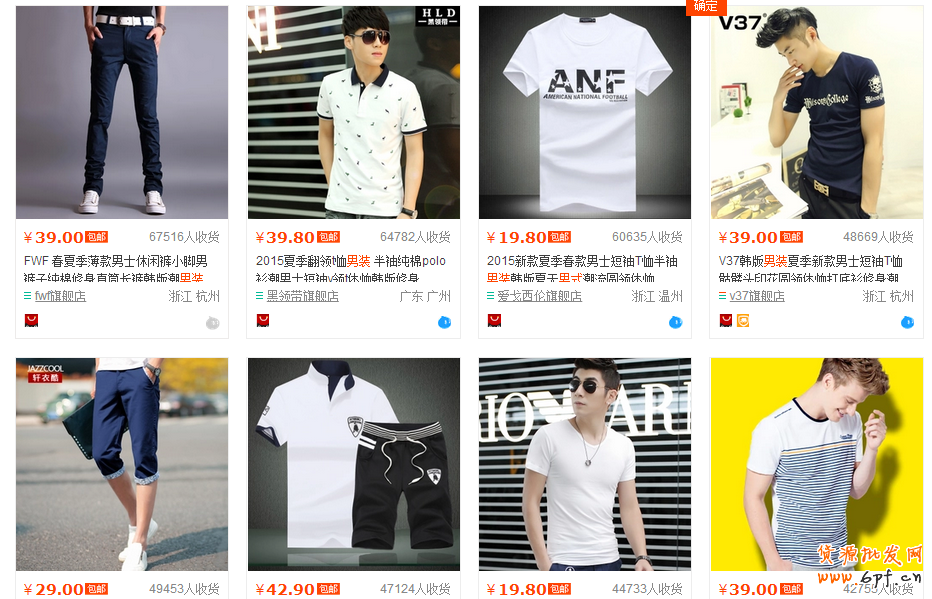The image size is (932, 599).
Task: Open the FWF春夏季薄款男士休闲裤 title link
Action: (115, 261)
